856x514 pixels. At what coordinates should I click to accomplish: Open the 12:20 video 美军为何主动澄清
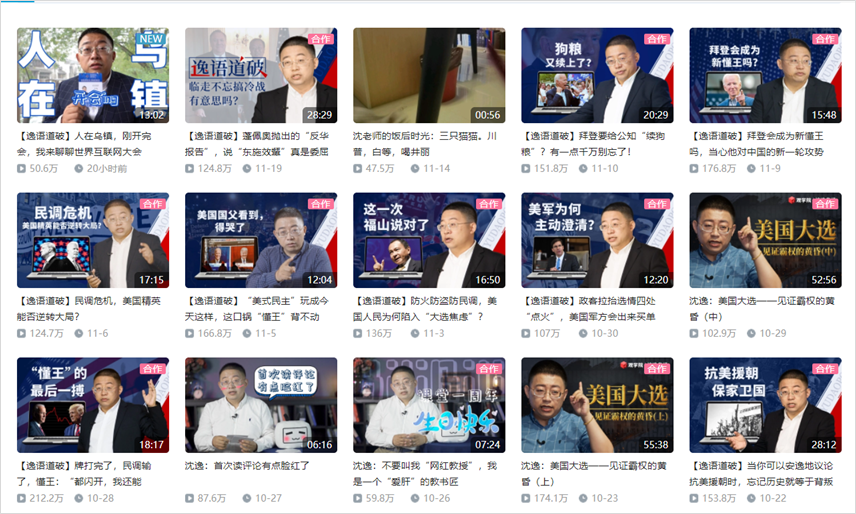pos(597,241)
